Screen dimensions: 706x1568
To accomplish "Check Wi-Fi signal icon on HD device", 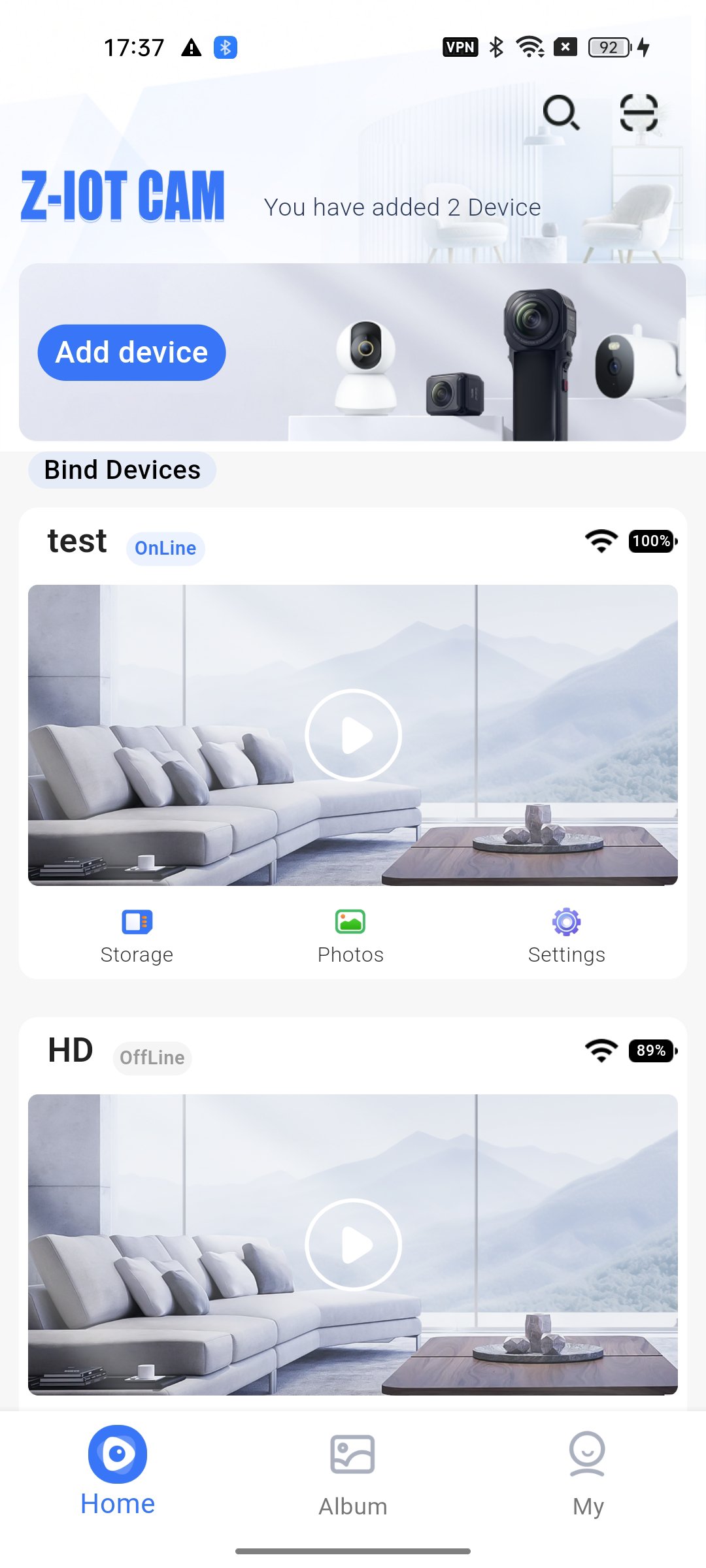I will pyautogui.click(x=600, y=1050).
